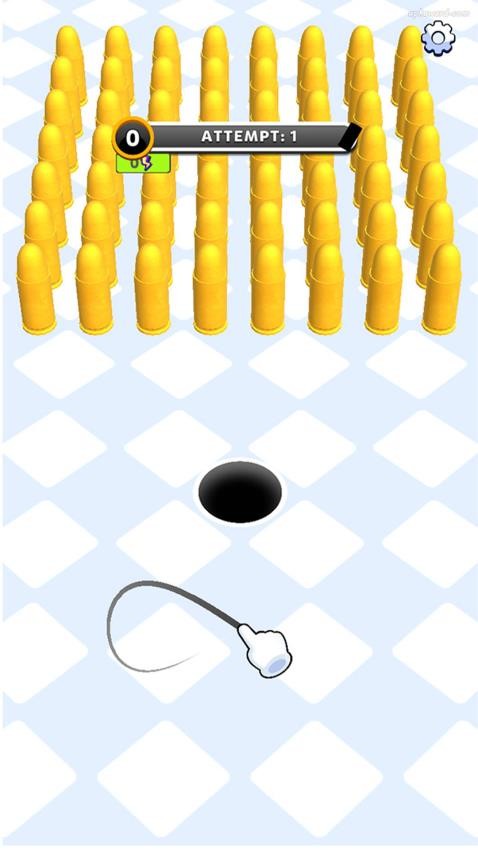Open the settings gear

(x=438, y=37)
